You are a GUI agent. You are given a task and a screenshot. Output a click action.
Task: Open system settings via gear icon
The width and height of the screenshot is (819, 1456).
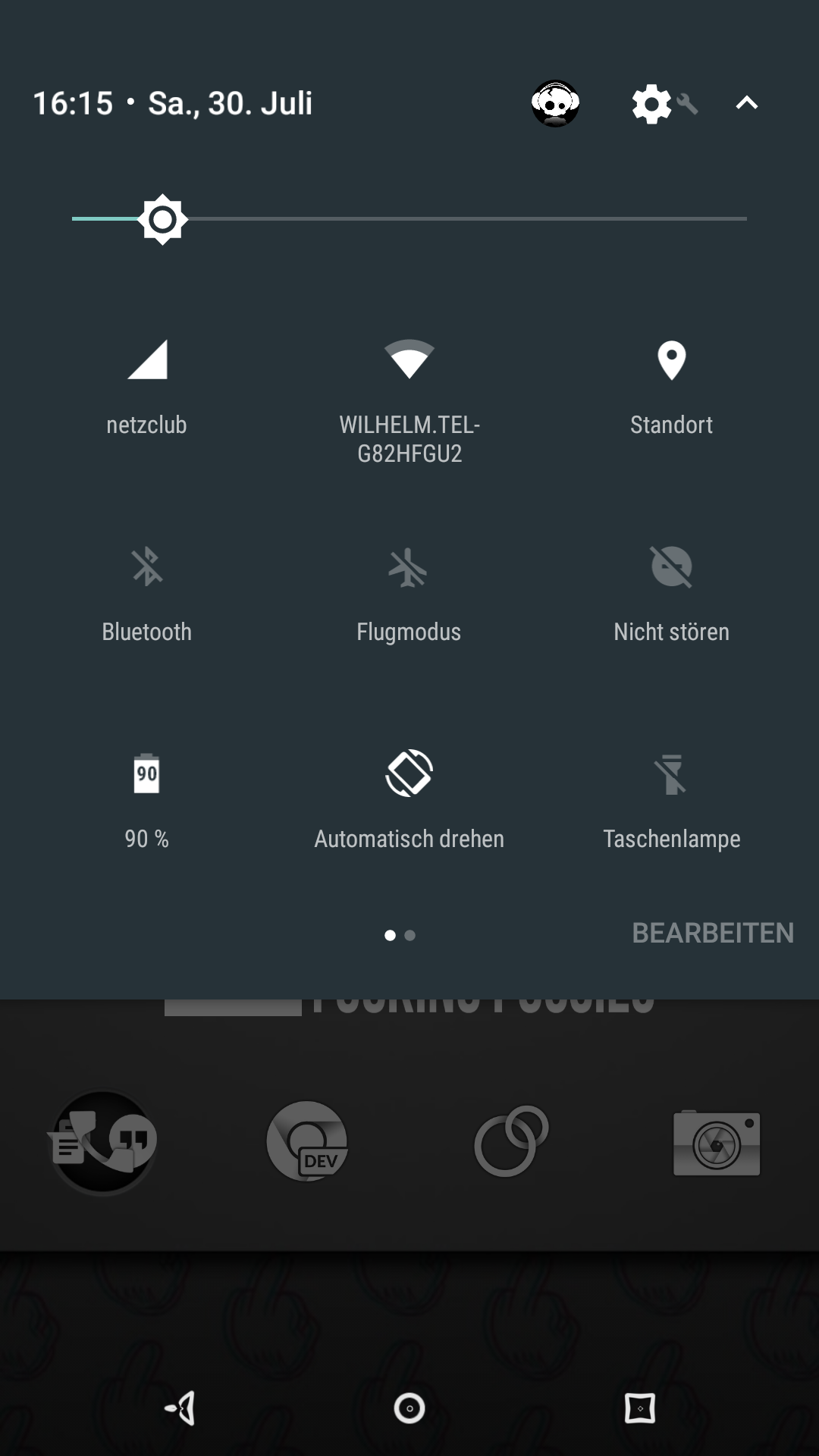click(x=652, y=104)
